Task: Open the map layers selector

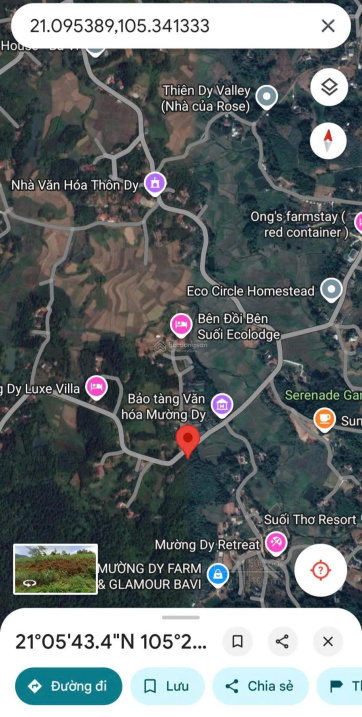Action: [329, 87]
